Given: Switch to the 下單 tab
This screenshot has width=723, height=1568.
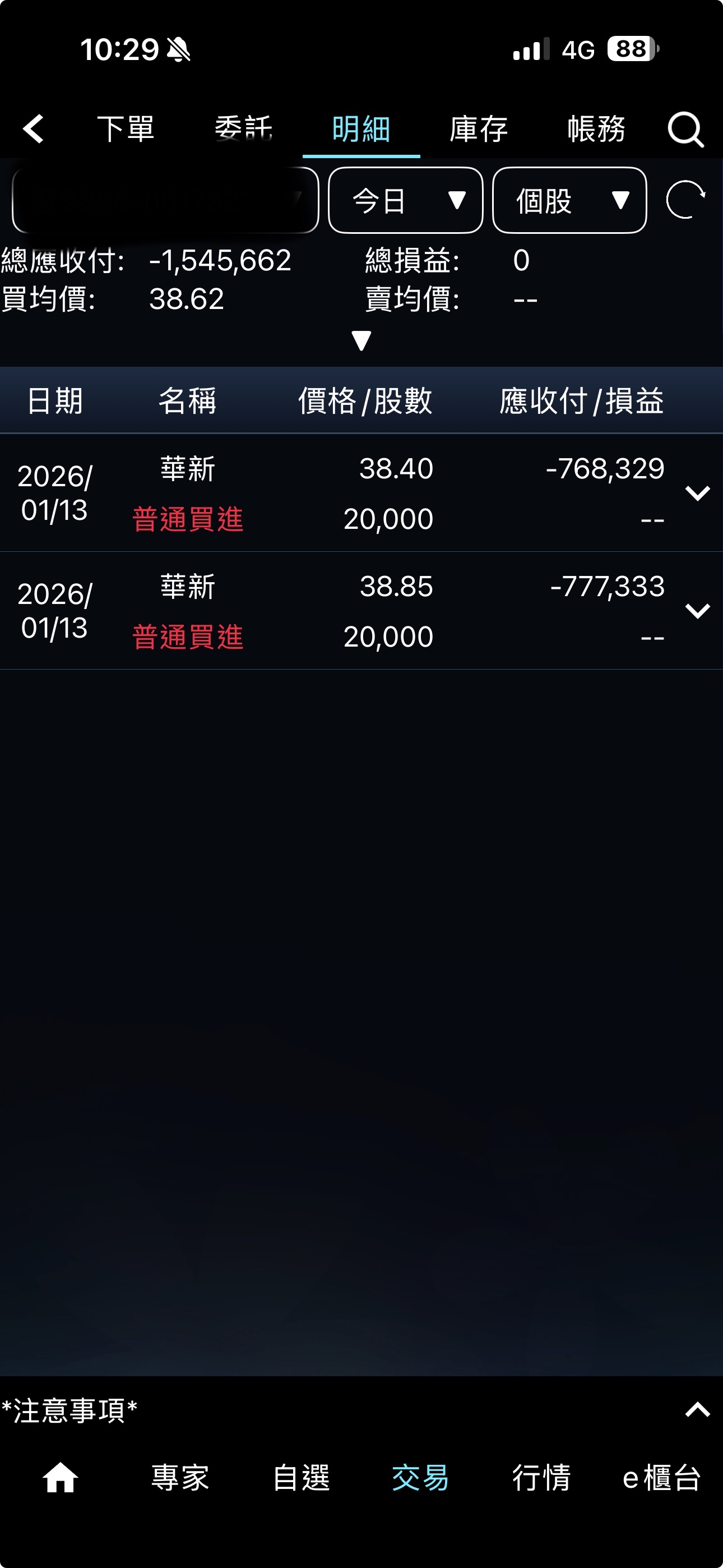Looking at the screenshot, I should (x=126, y=129).
